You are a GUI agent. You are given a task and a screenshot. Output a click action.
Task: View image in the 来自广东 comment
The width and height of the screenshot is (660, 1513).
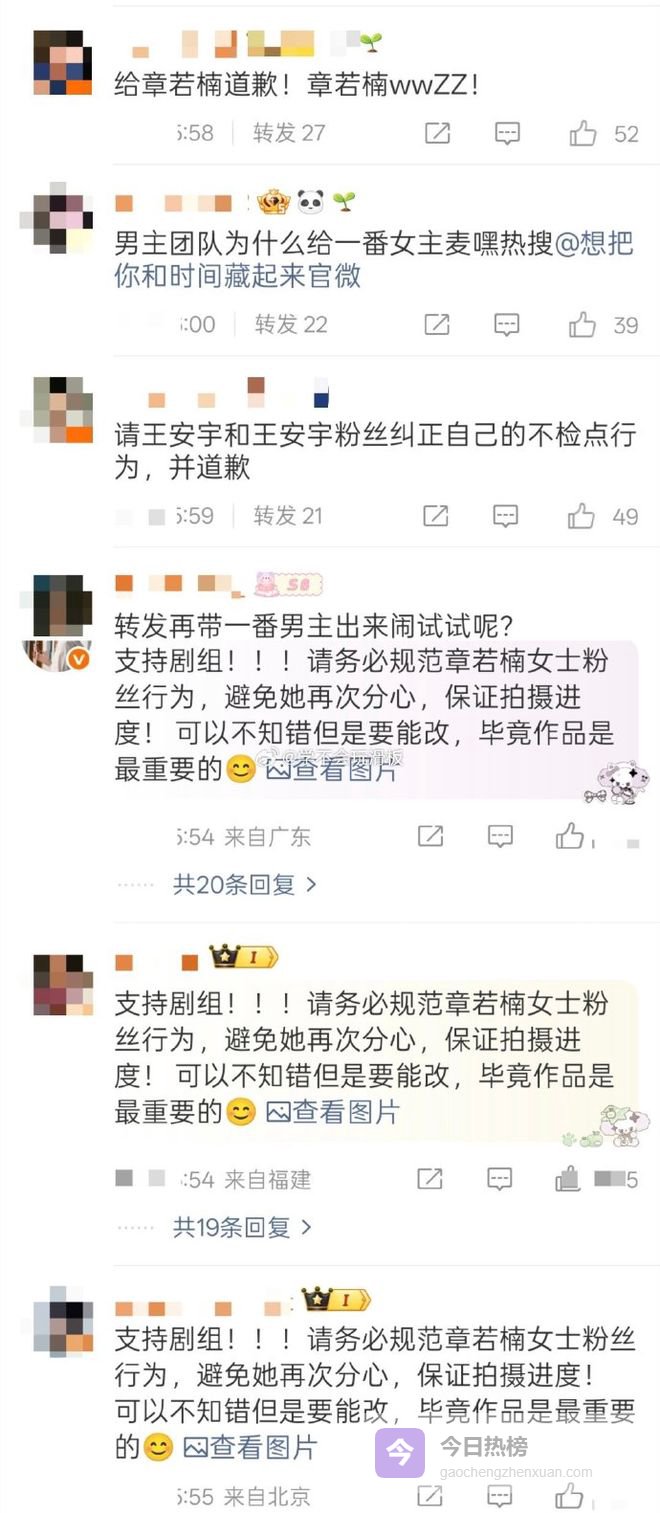[331, 770]
